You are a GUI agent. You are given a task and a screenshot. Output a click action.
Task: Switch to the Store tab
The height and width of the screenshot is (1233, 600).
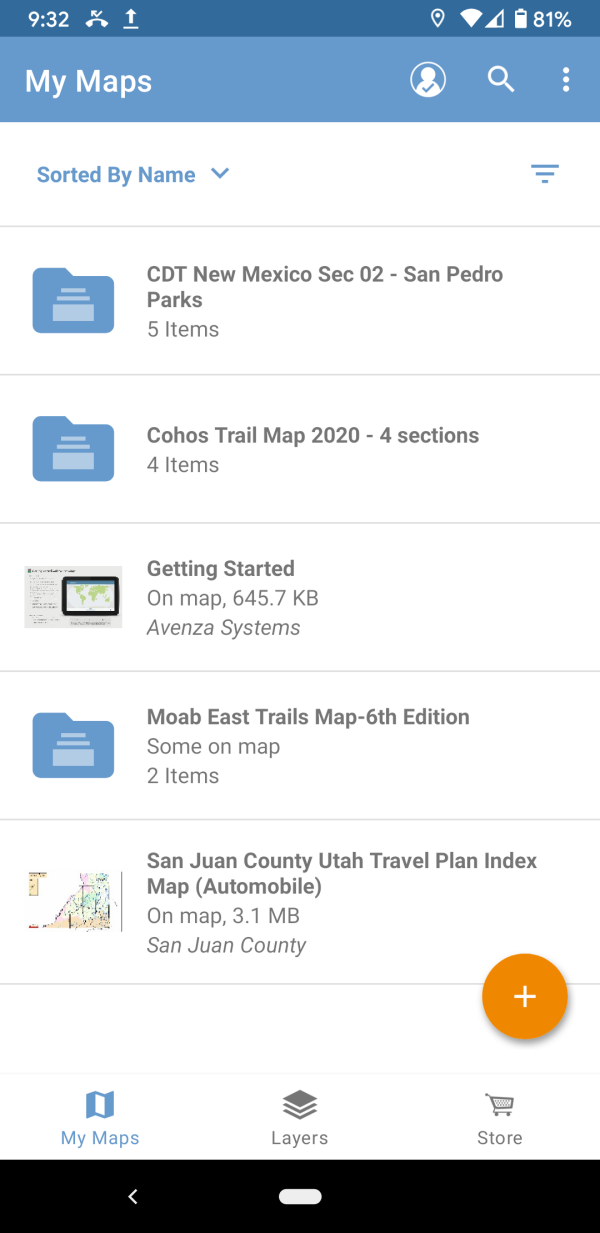[x=499, y=1117]
